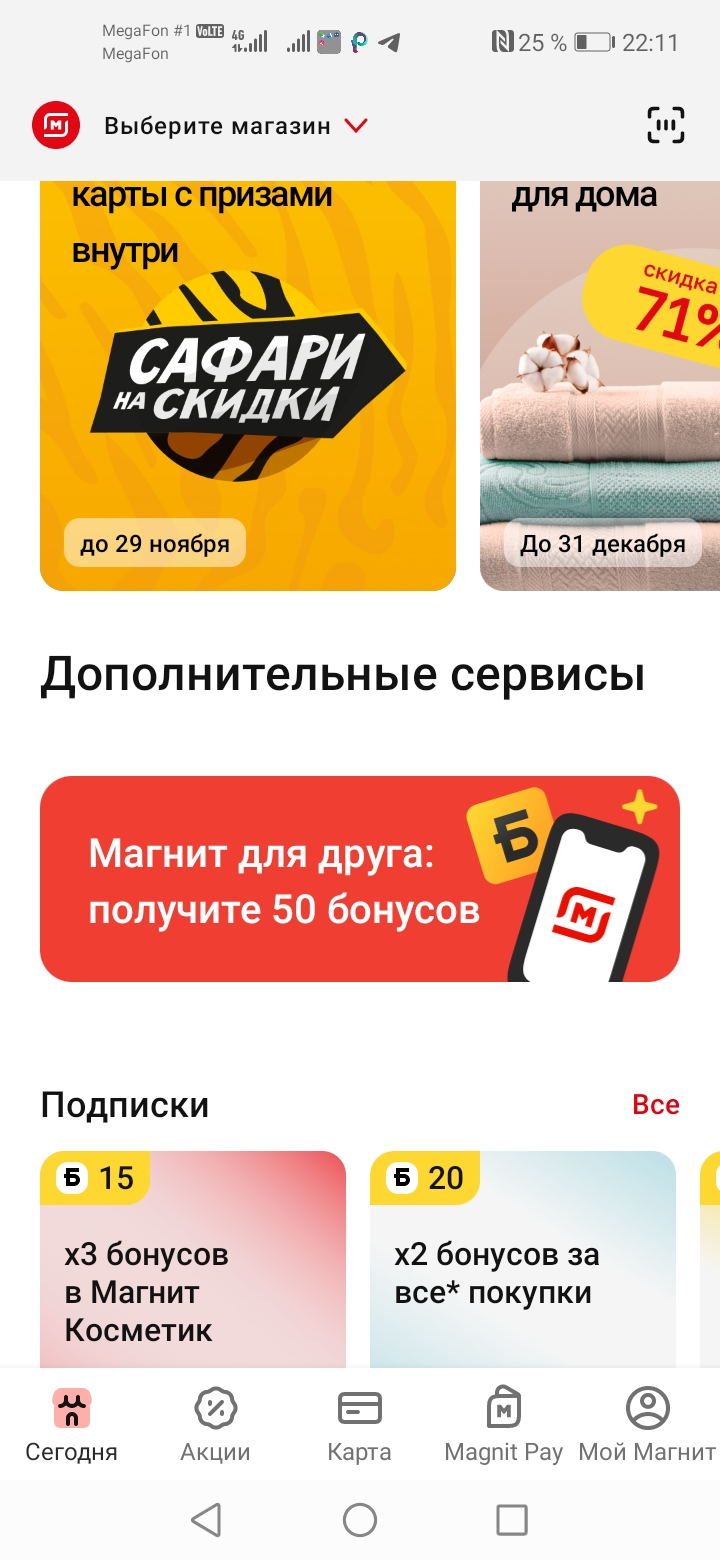This screenshot has width=720, height=1560.
Task: Open the "х3 бонусов в Магнит Косметик" subscription
Action: [193, 1259]
